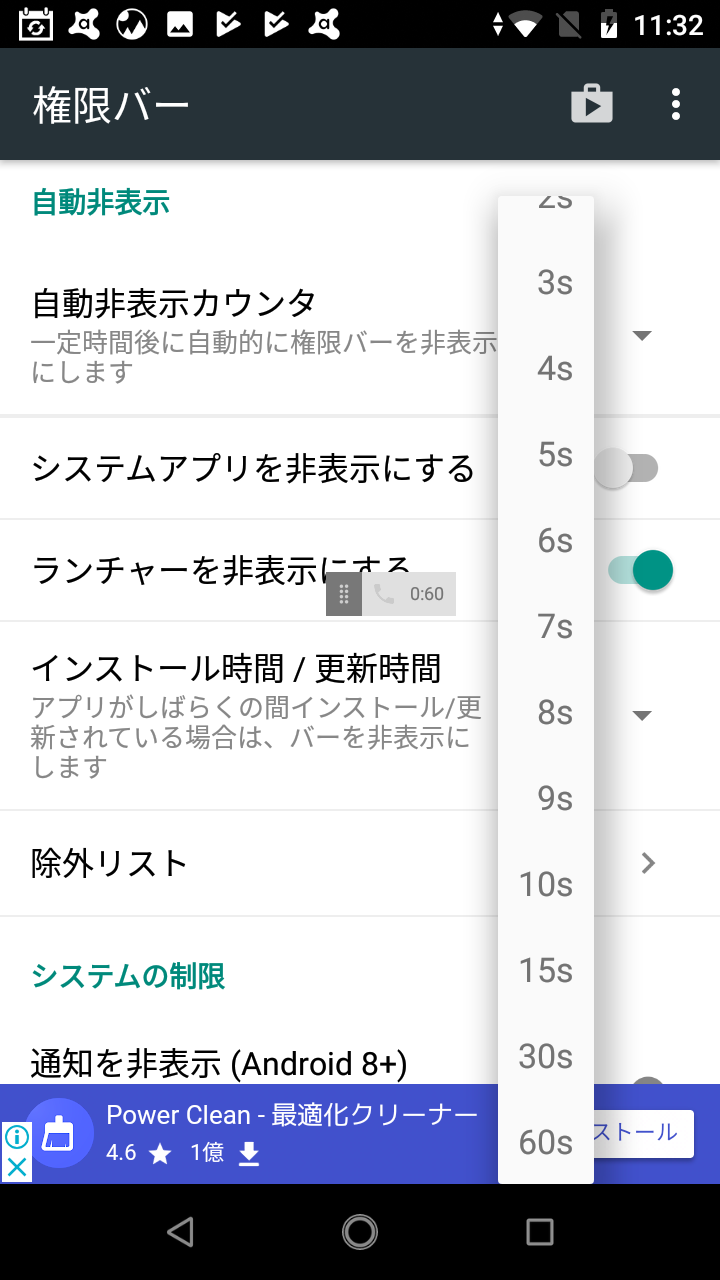
Task: Open the 自動非表示カウンタ dropdown arrow
Action: [x=641, y=336]
